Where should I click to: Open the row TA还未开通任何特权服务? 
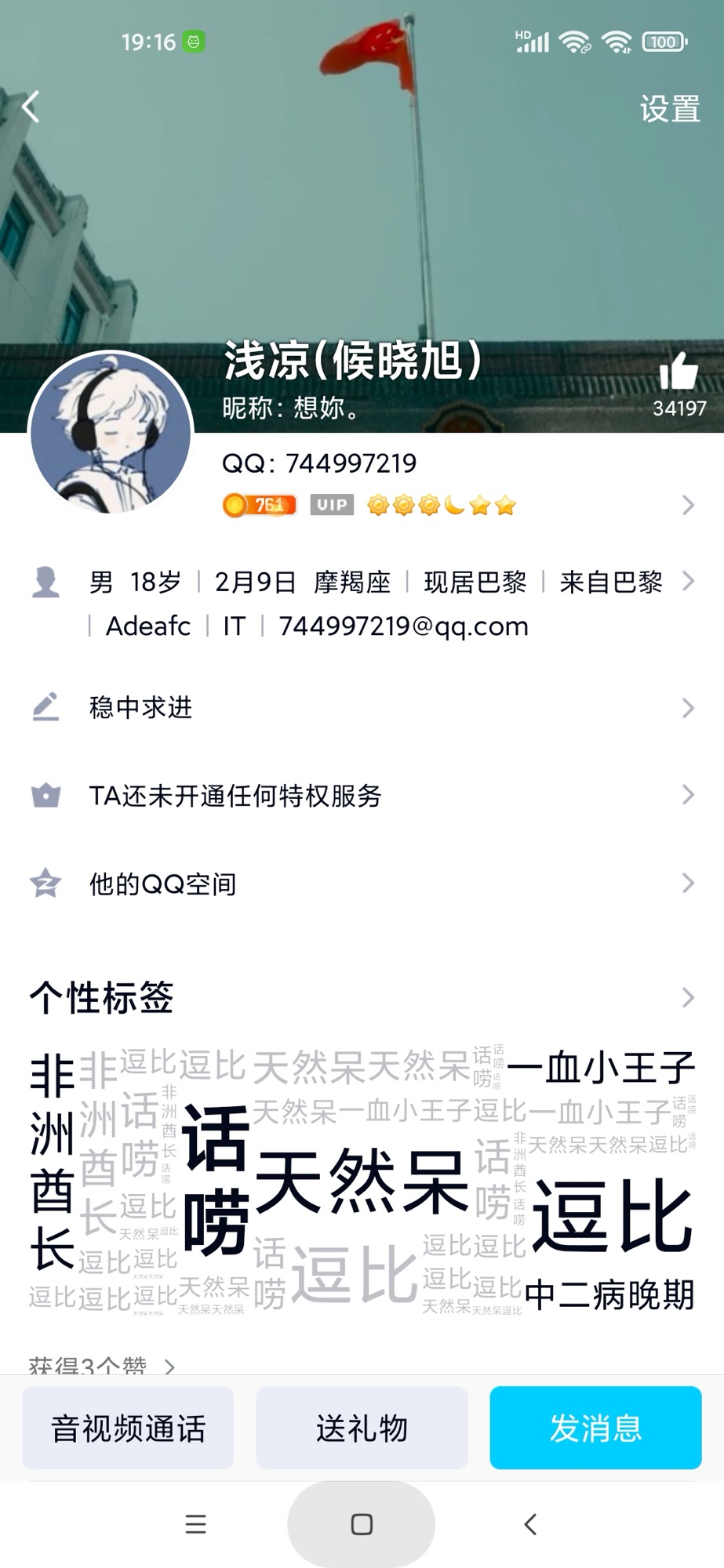[x=361, y=796]
